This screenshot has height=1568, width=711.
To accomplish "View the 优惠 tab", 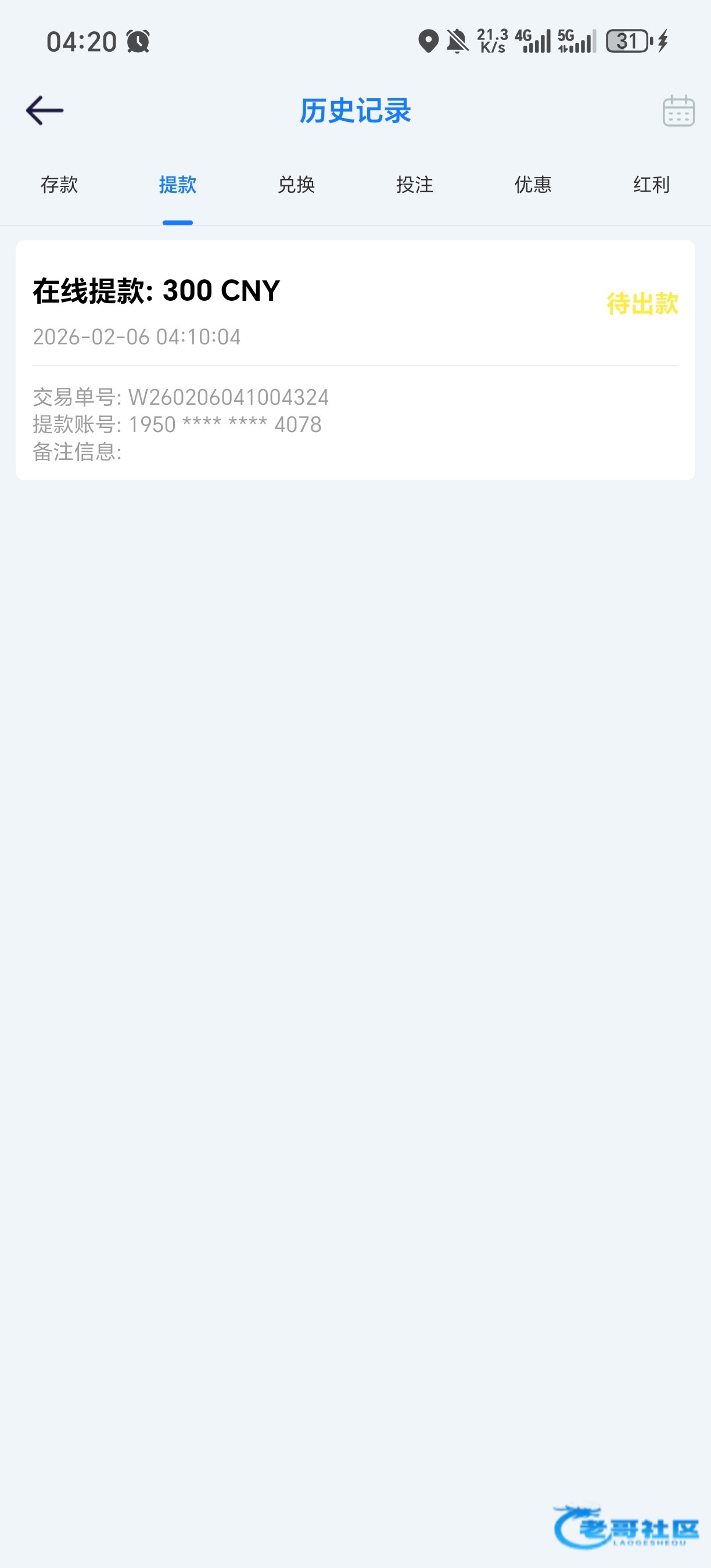I will pos(533,185).
